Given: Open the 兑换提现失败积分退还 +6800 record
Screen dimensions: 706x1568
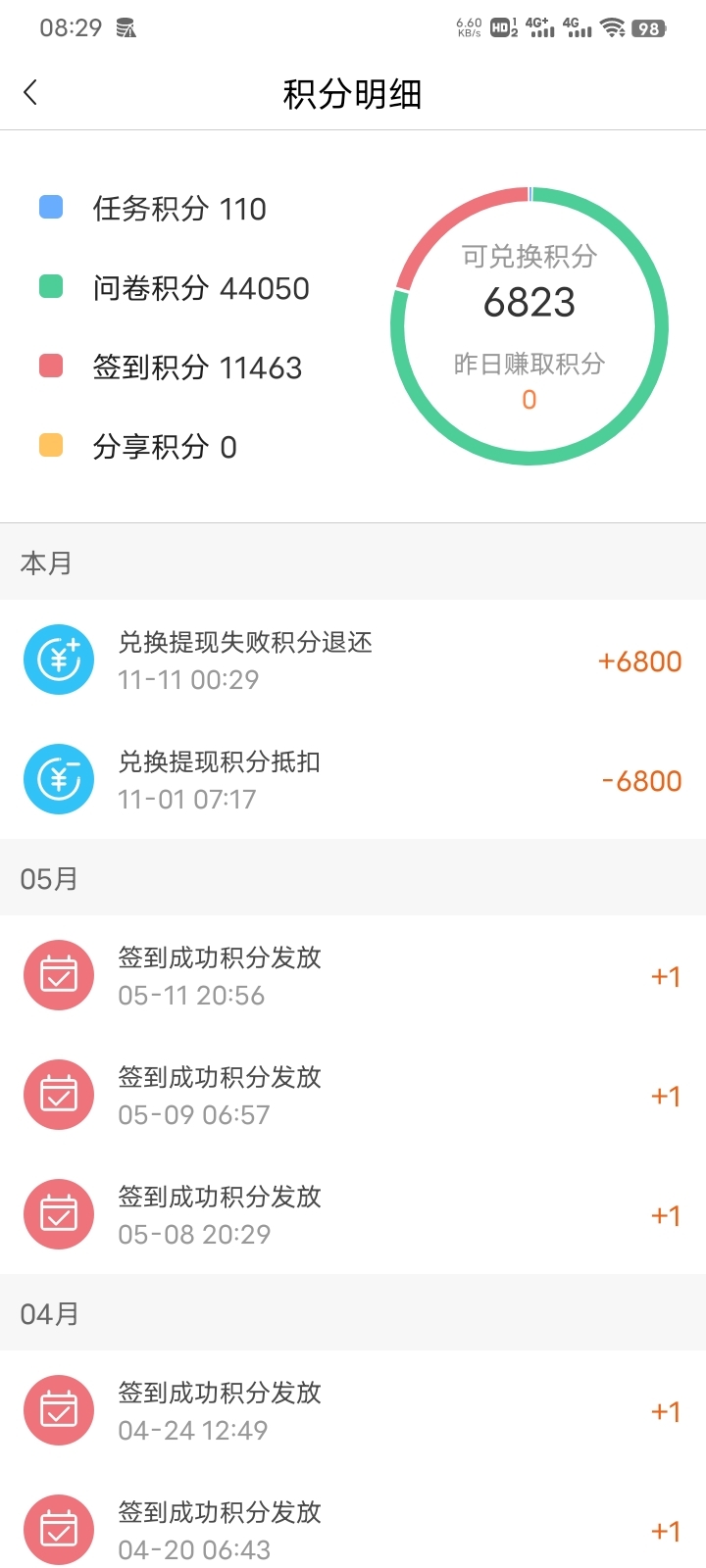Looking at the screenshot, I should coord(353,660).
